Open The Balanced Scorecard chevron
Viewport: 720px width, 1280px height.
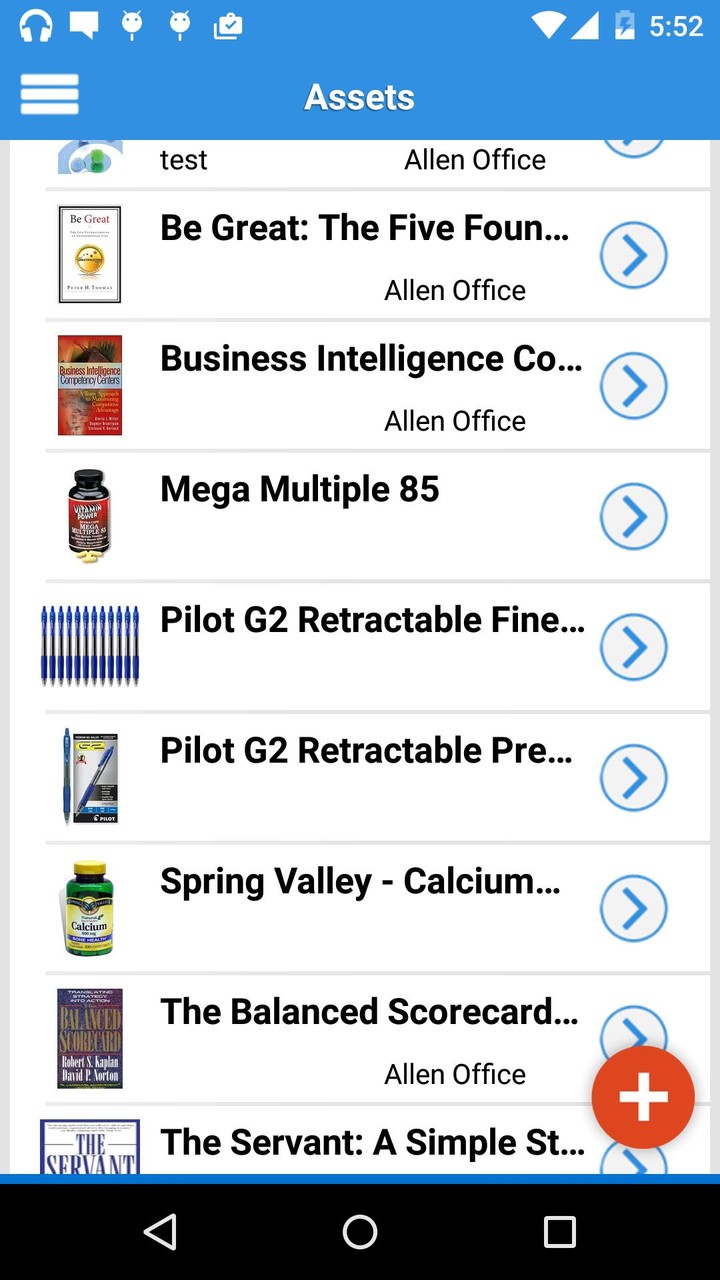[633, 1037]
